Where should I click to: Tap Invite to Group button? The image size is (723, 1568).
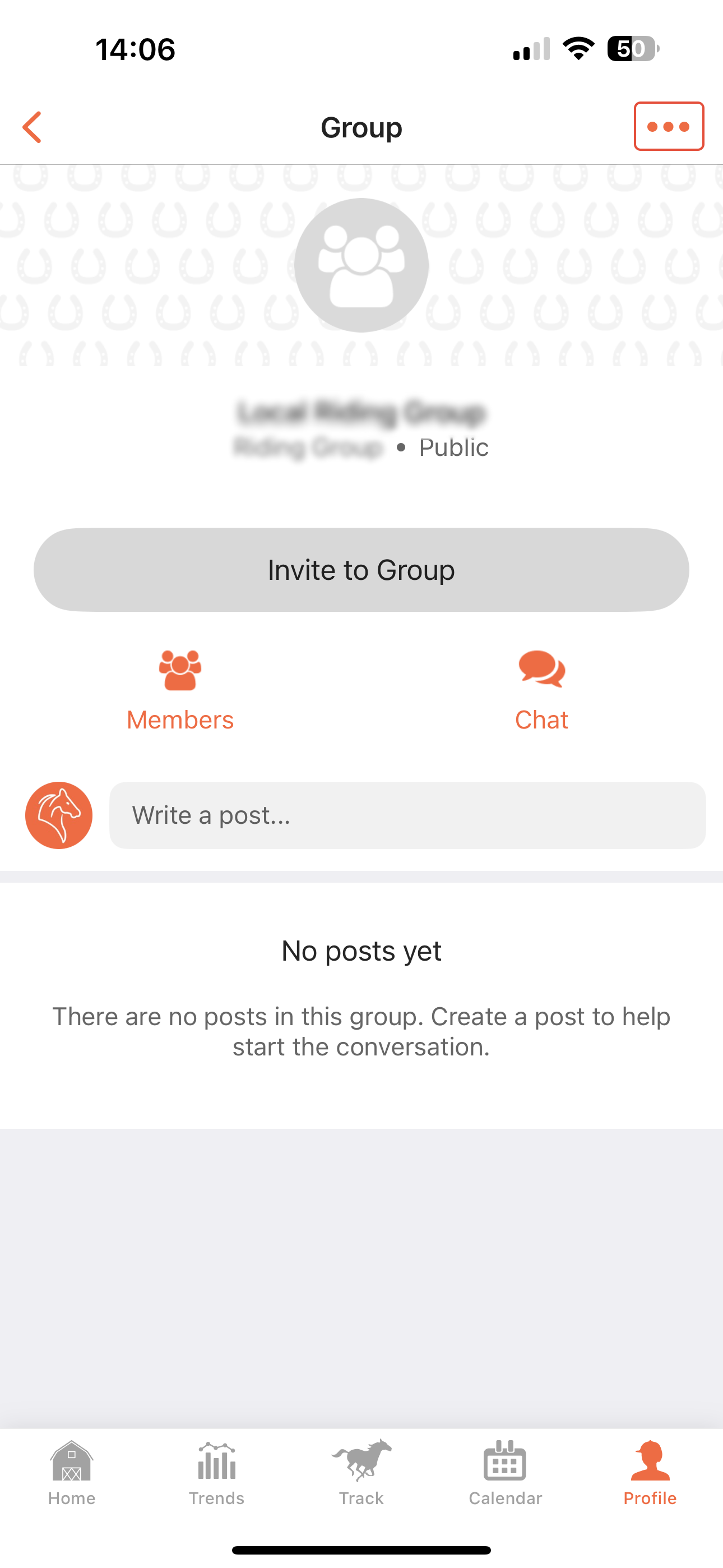click(361, 570)
